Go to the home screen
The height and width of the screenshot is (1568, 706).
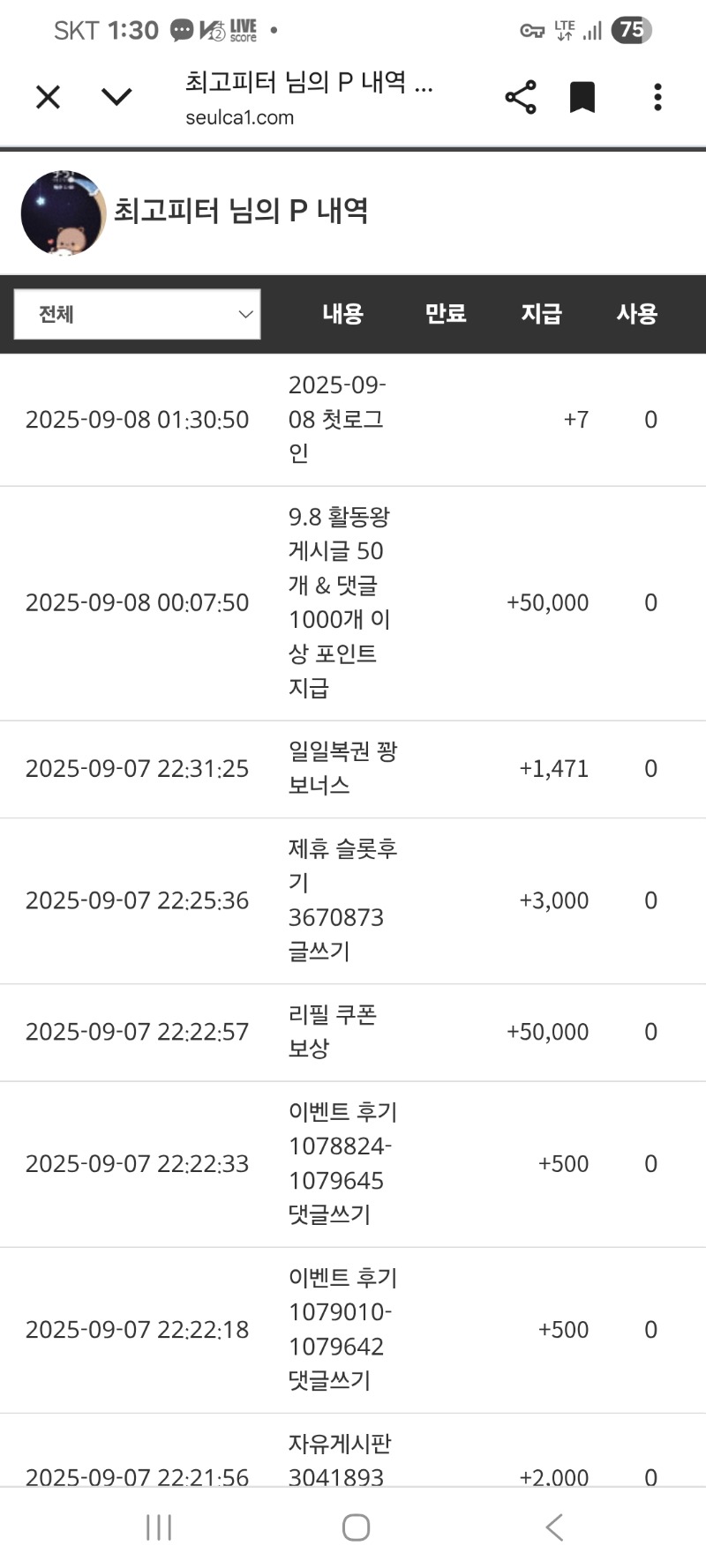pyautogui.click(x=356, y=1527)
